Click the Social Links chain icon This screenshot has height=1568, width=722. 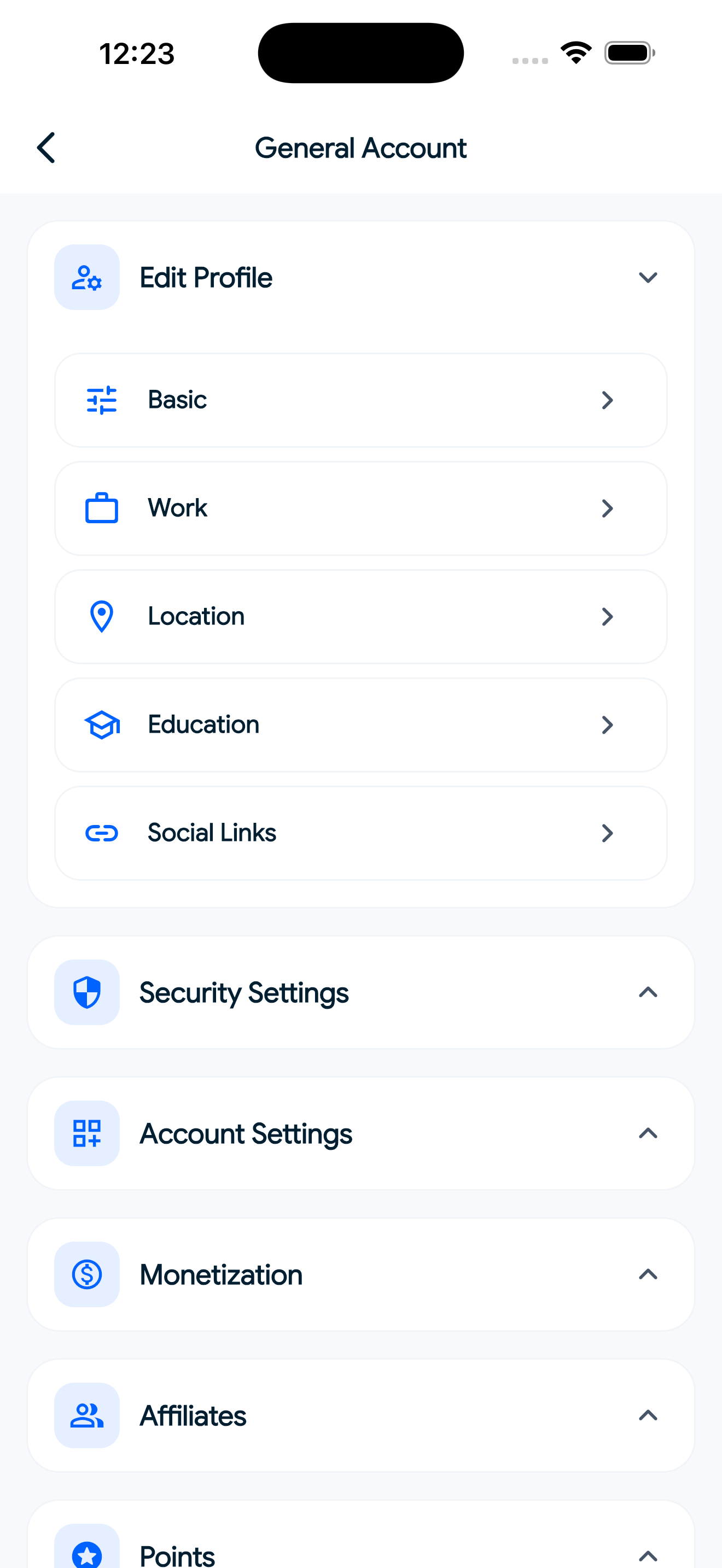click(102, 832)
